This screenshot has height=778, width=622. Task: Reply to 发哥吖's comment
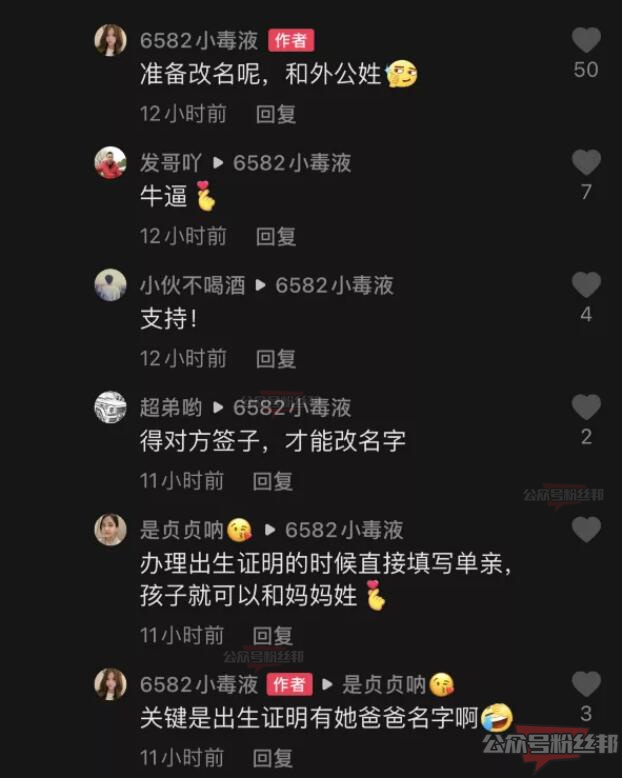click(x=276, y=236)
